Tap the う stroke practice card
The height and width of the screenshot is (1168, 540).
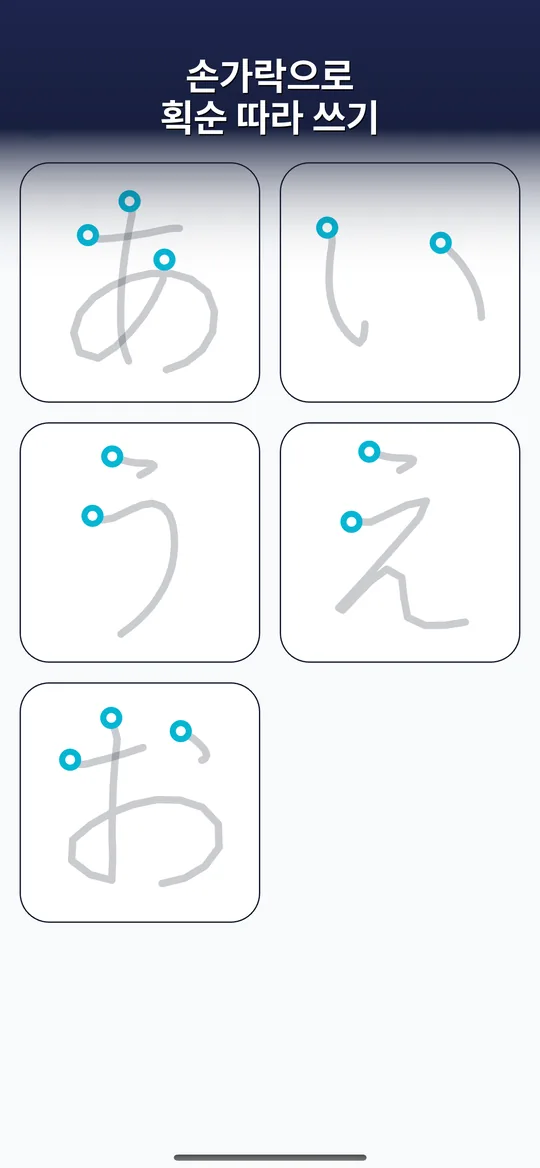(x=140, y=542)
